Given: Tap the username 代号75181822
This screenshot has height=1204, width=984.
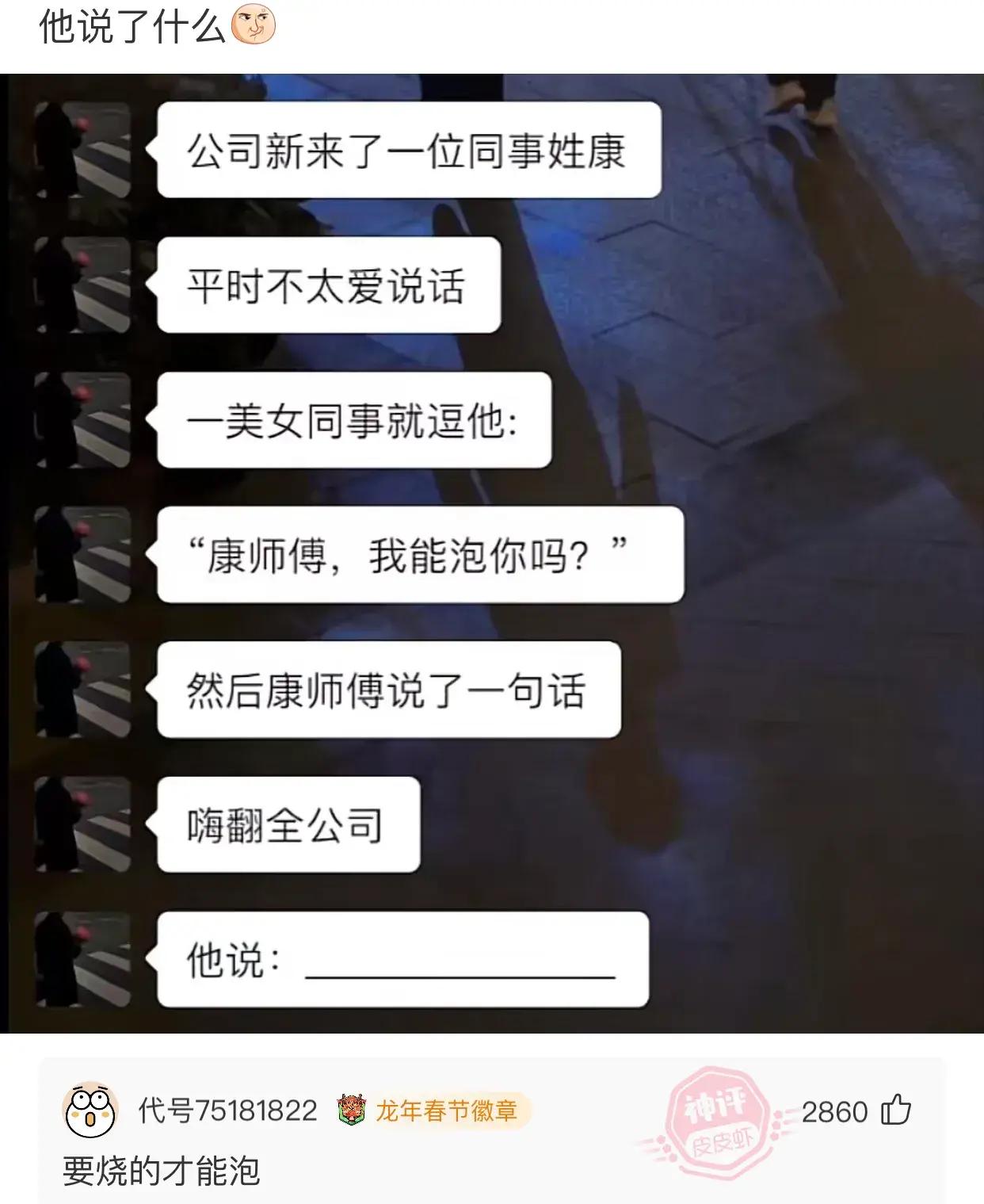Looking at the screenshot, I should pos(227,1110).
